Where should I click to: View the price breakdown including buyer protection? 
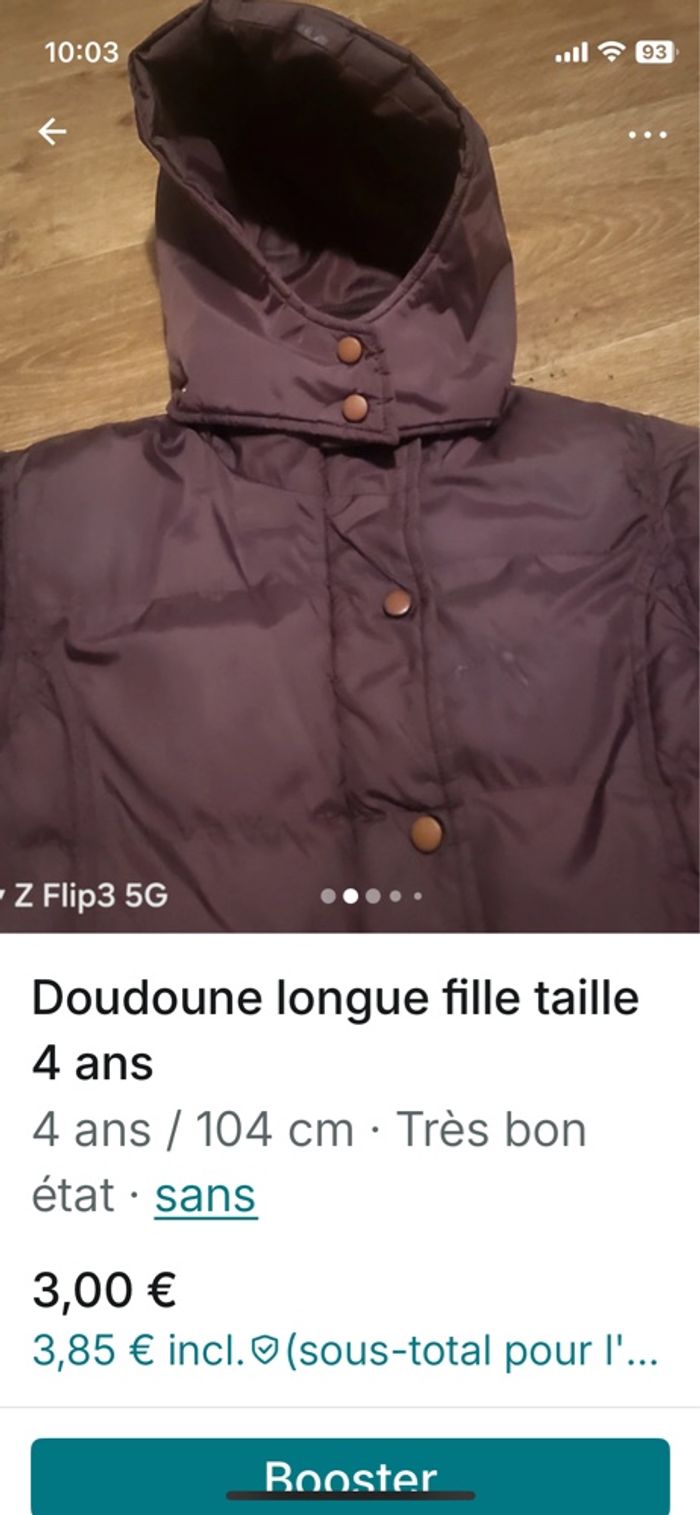click(345, 1351)
